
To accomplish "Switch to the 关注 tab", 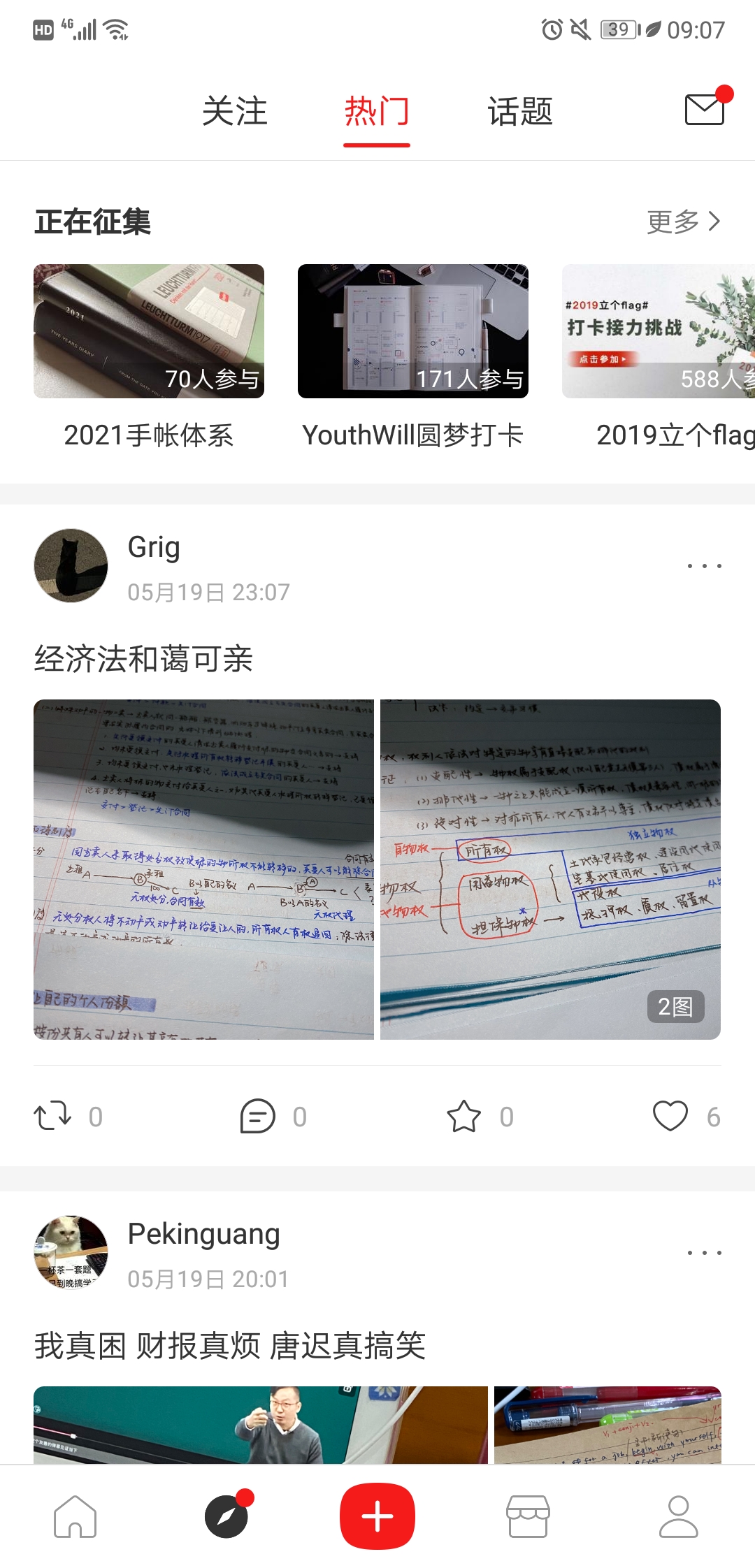I will tap(235, 111).
